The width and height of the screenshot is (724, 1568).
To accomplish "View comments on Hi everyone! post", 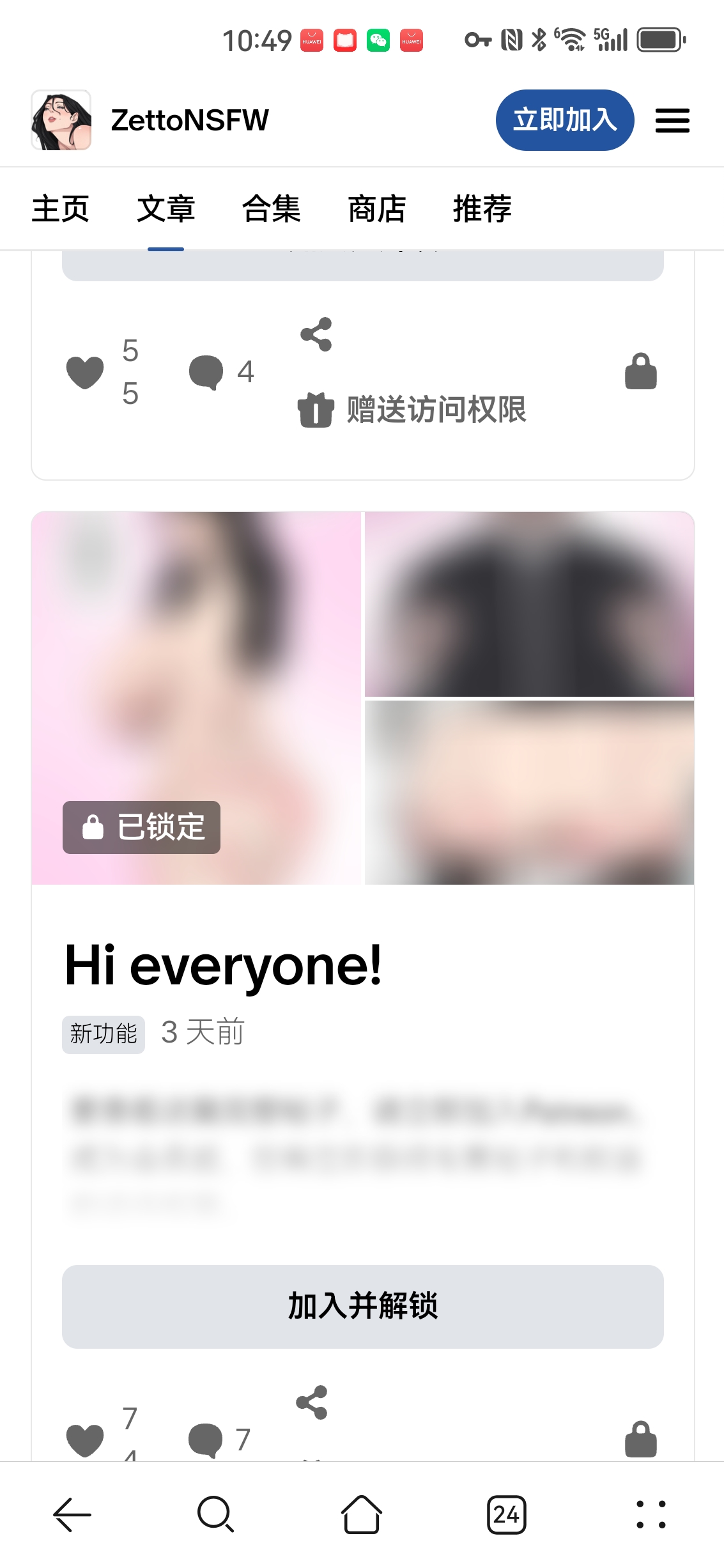I will point(206,1440).
